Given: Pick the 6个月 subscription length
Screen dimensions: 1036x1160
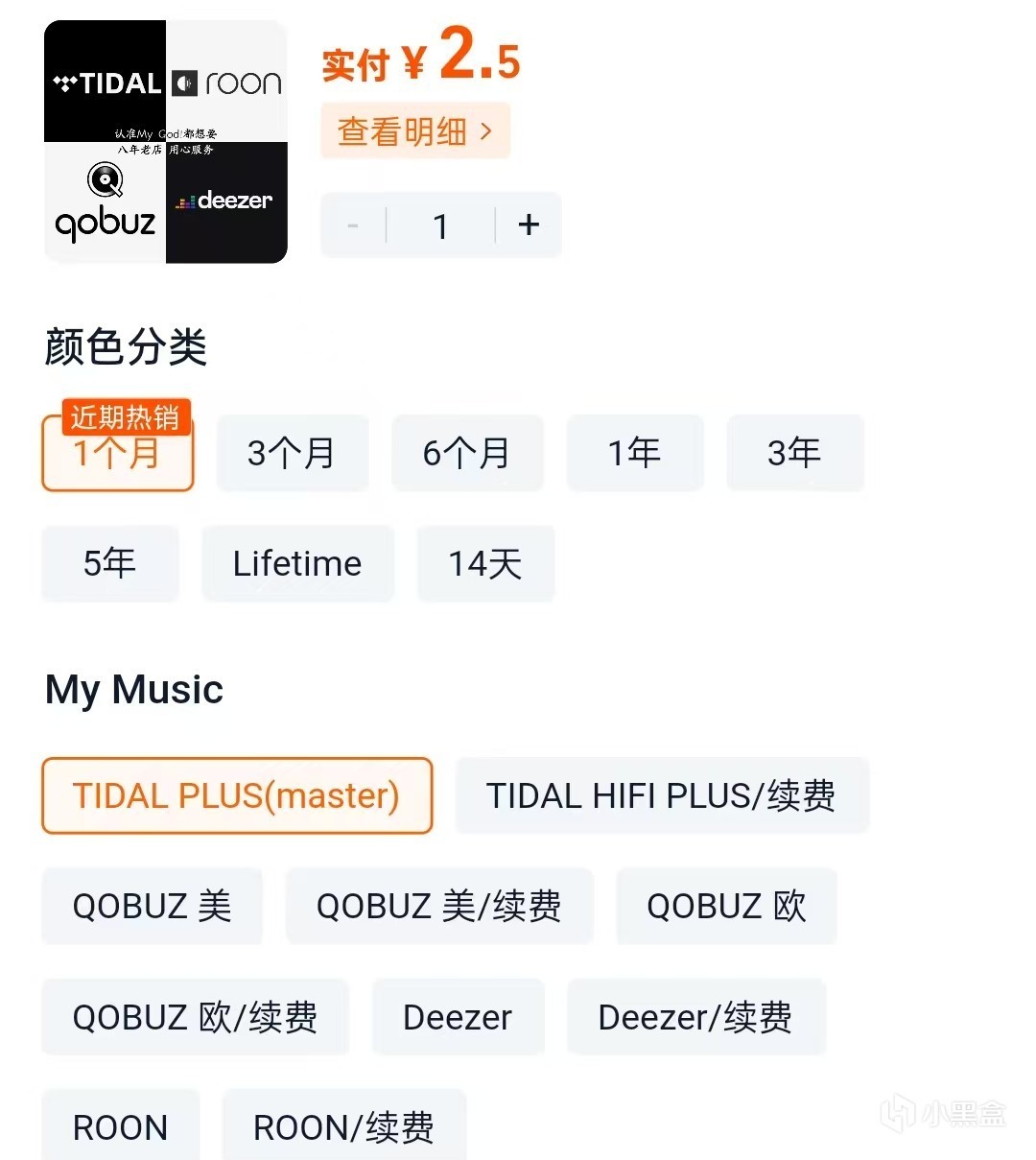Looking at the screenshot, I should [x=467, y=453].
